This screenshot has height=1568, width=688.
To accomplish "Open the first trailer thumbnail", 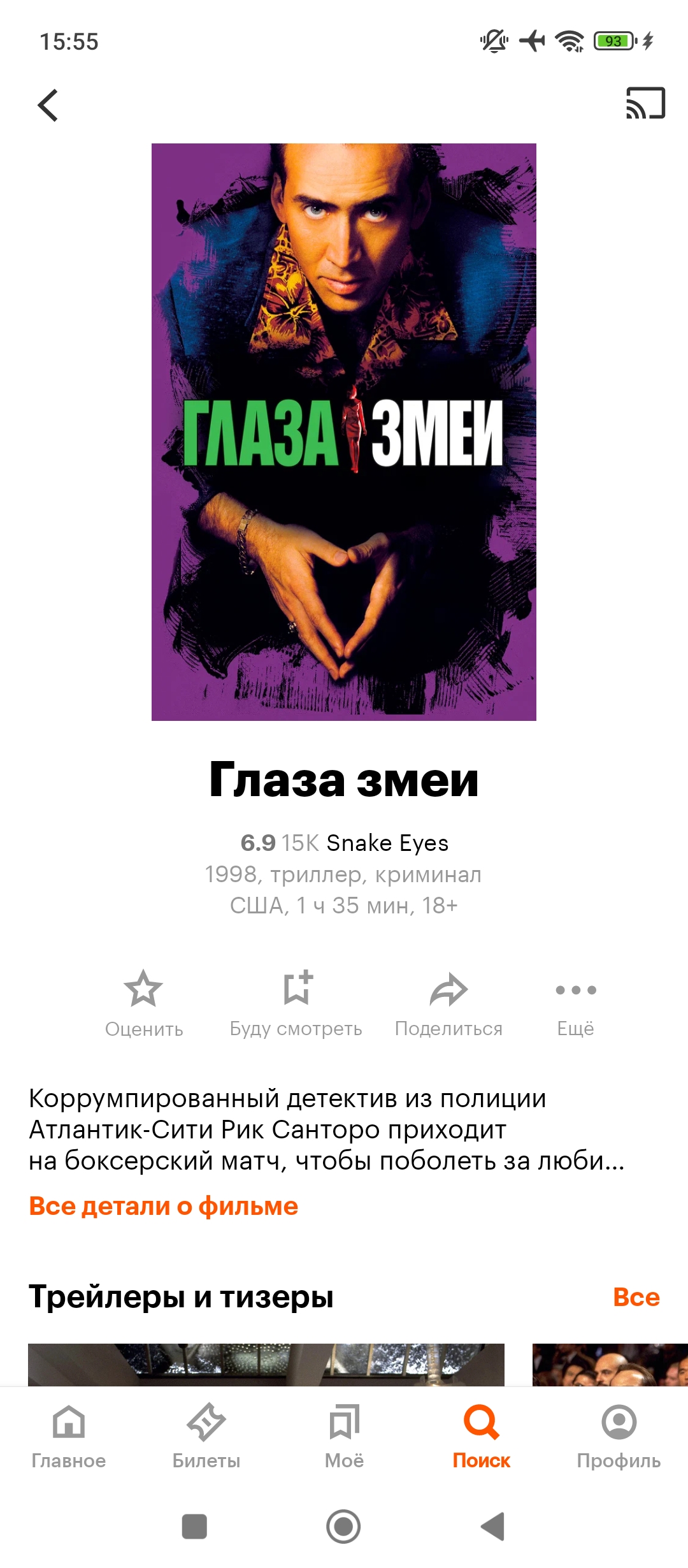I will (x=266, y=1365).
